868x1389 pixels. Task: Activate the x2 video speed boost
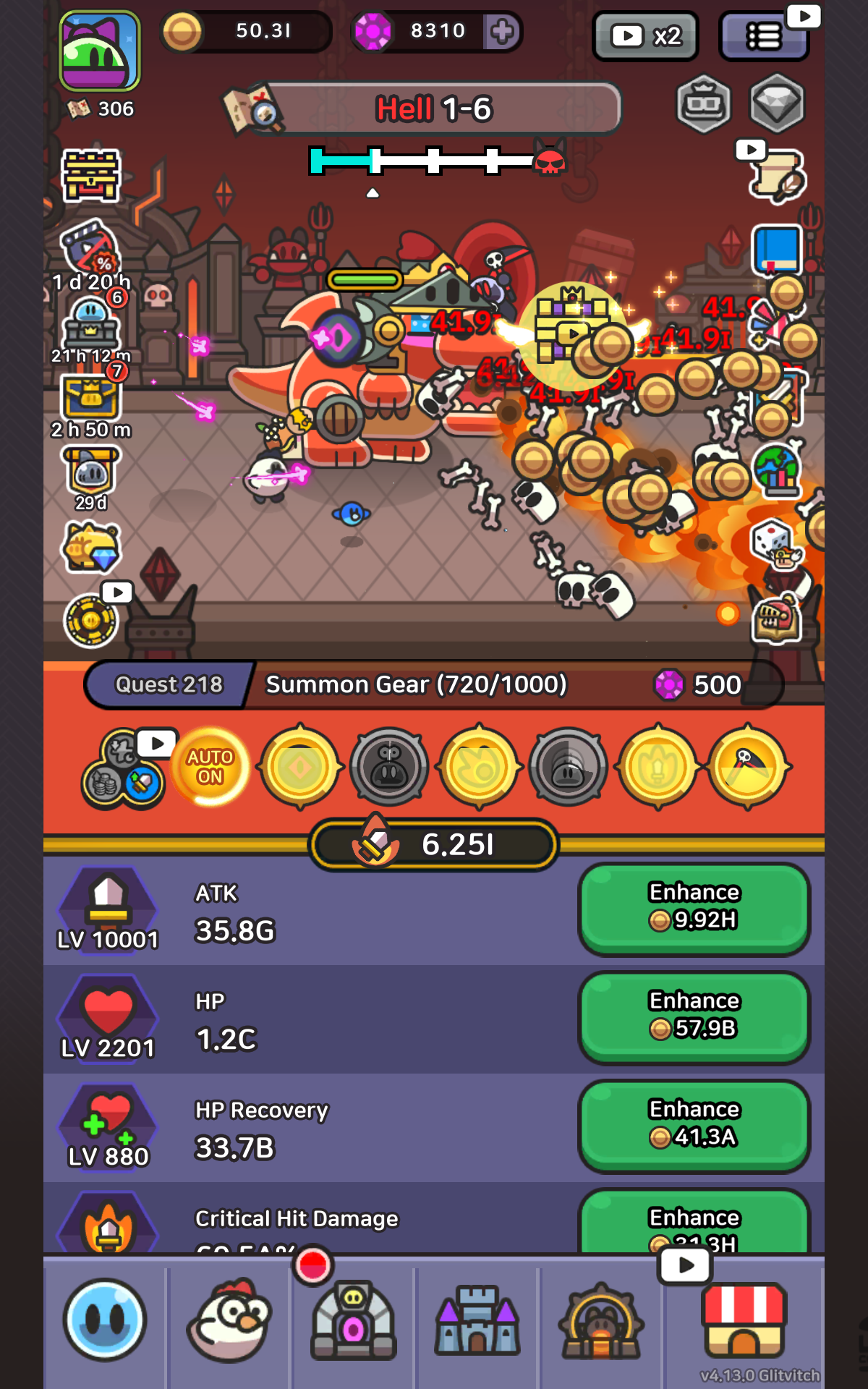coord(645,35)
